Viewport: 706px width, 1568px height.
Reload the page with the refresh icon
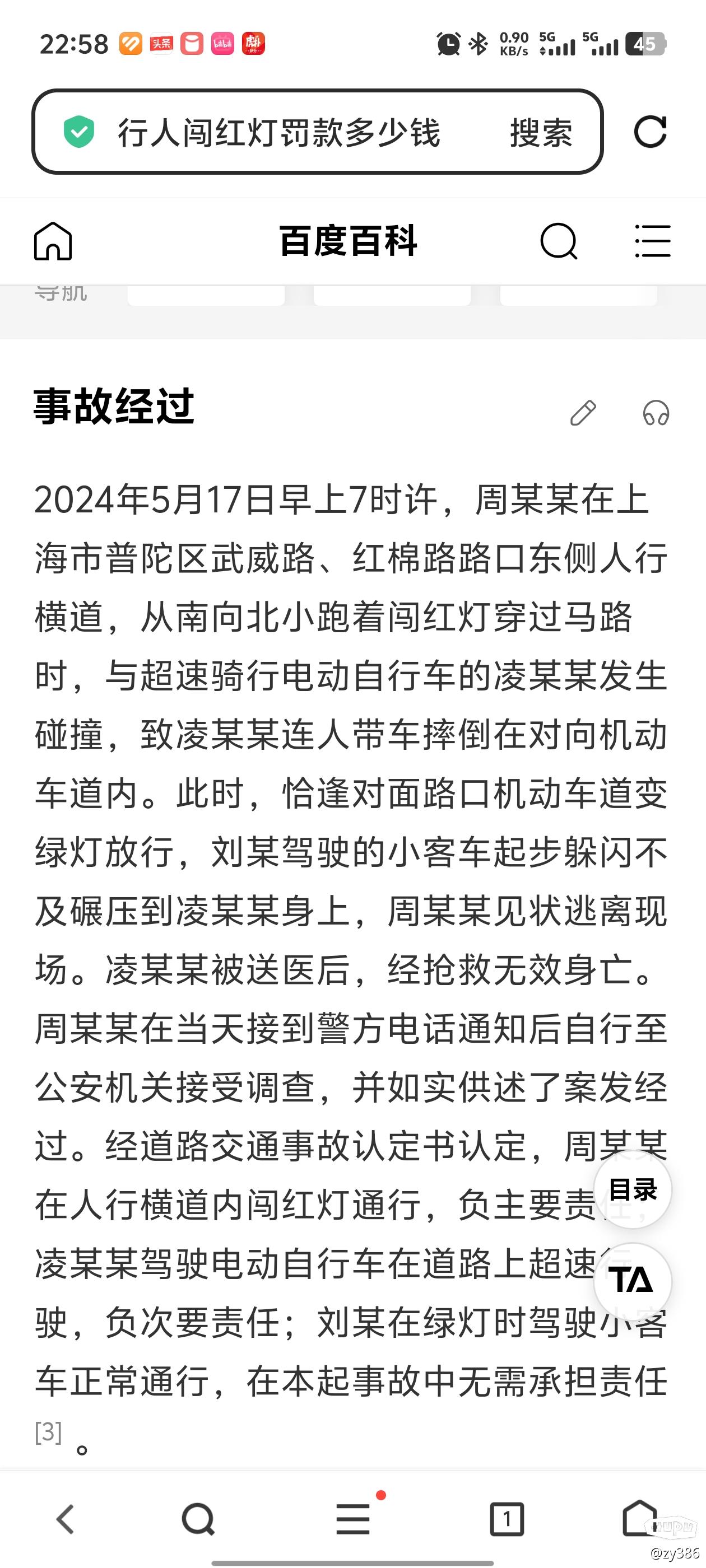(x=650, y=132)
